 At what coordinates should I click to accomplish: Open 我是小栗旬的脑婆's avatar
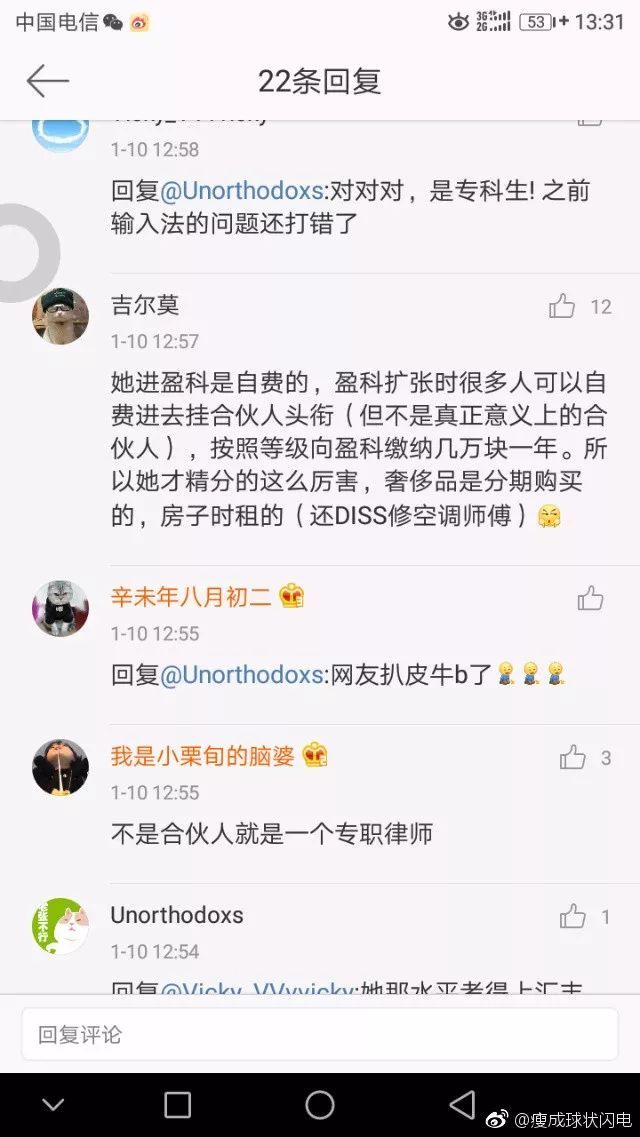(x=60, y=767)
